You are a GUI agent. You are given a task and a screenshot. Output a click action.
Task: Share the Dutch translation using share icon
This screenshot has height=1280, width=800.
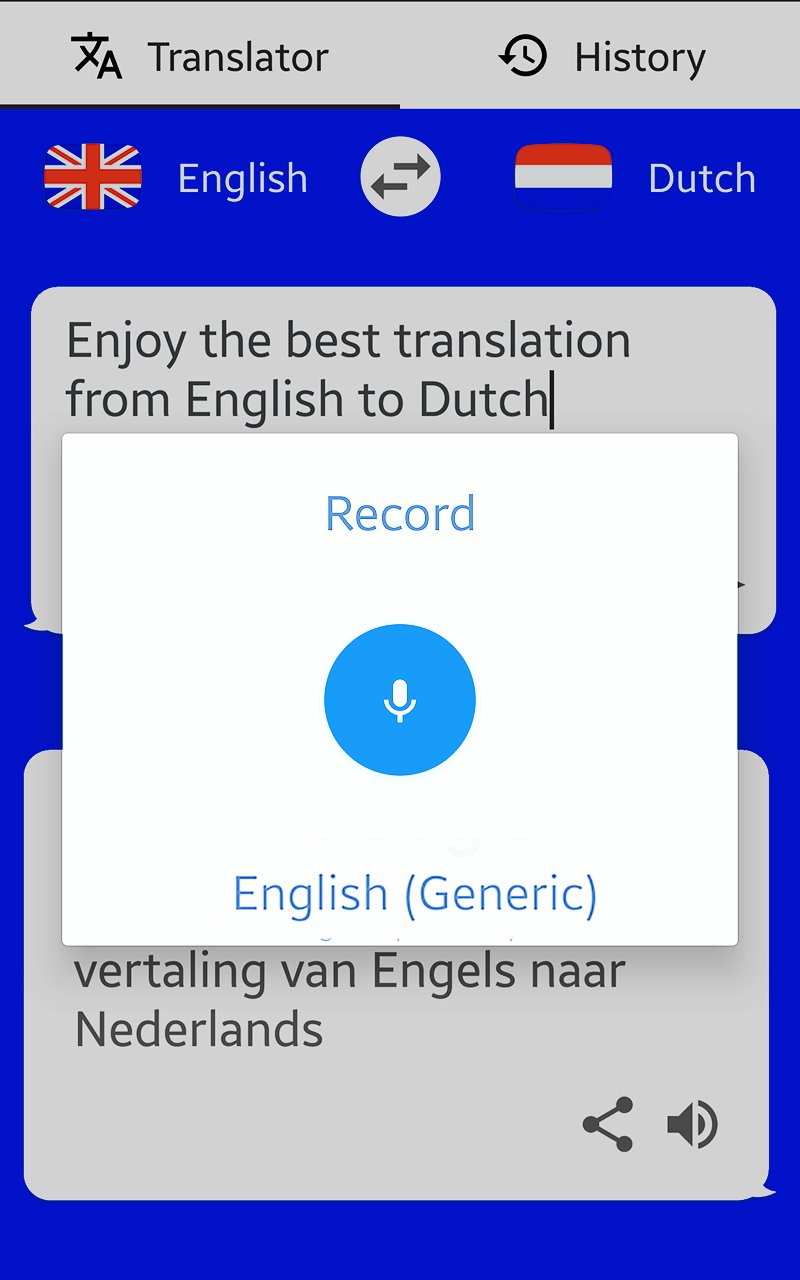coord(609,1122)
